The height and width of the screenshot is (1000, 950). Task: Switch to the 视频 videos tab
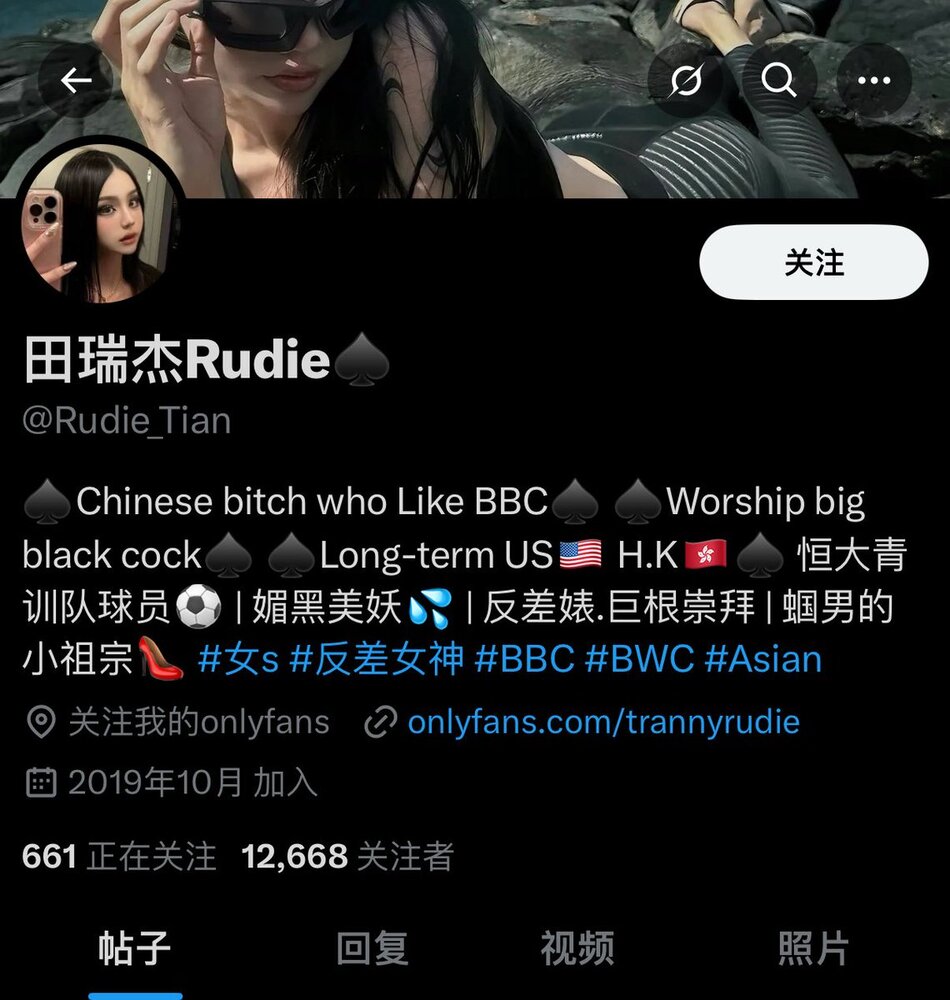pyautogui.click(x=577, y=947)
